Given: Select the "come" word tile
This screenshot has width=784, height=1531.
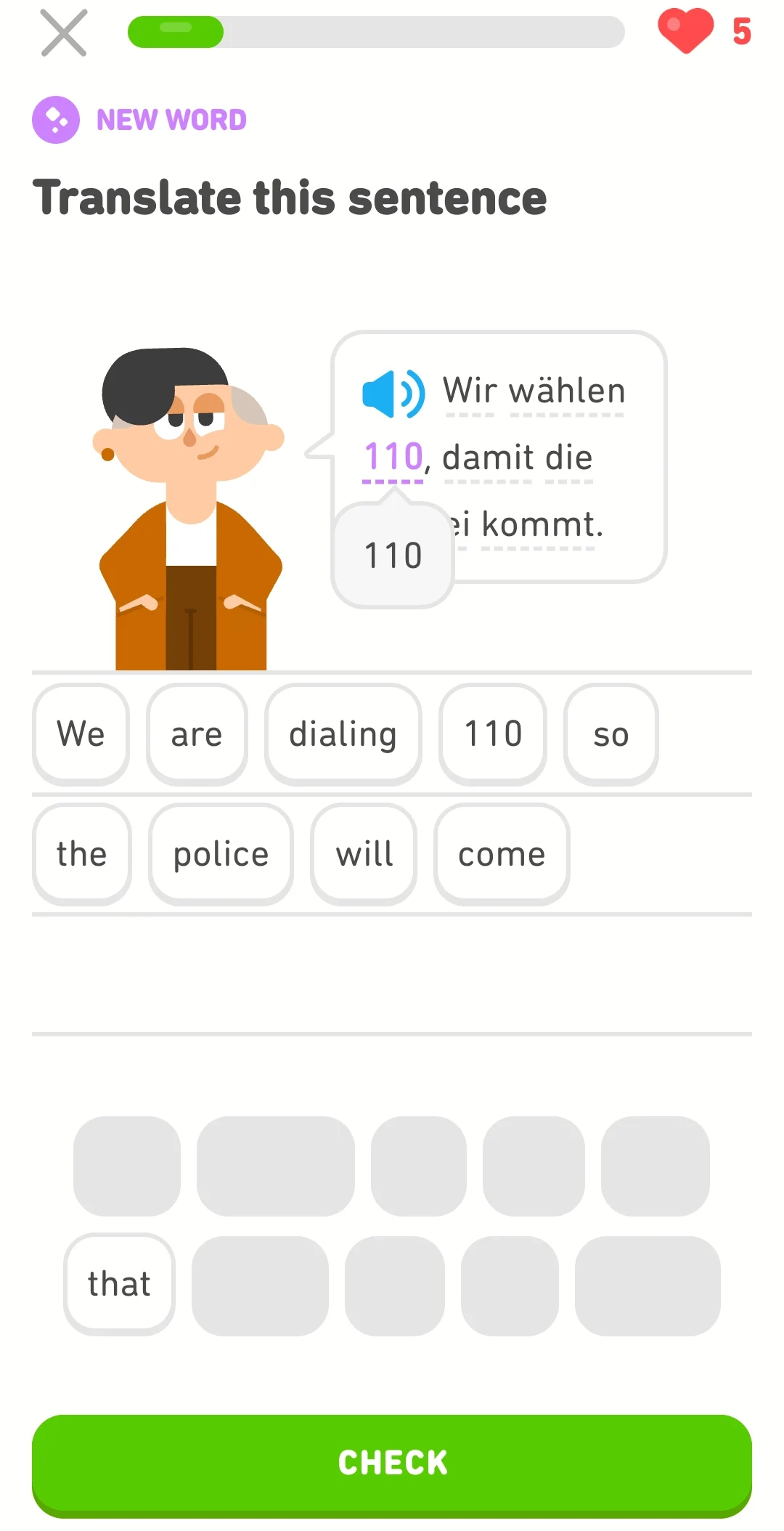Looking at the screenshot, I should [x=502, y=854].
